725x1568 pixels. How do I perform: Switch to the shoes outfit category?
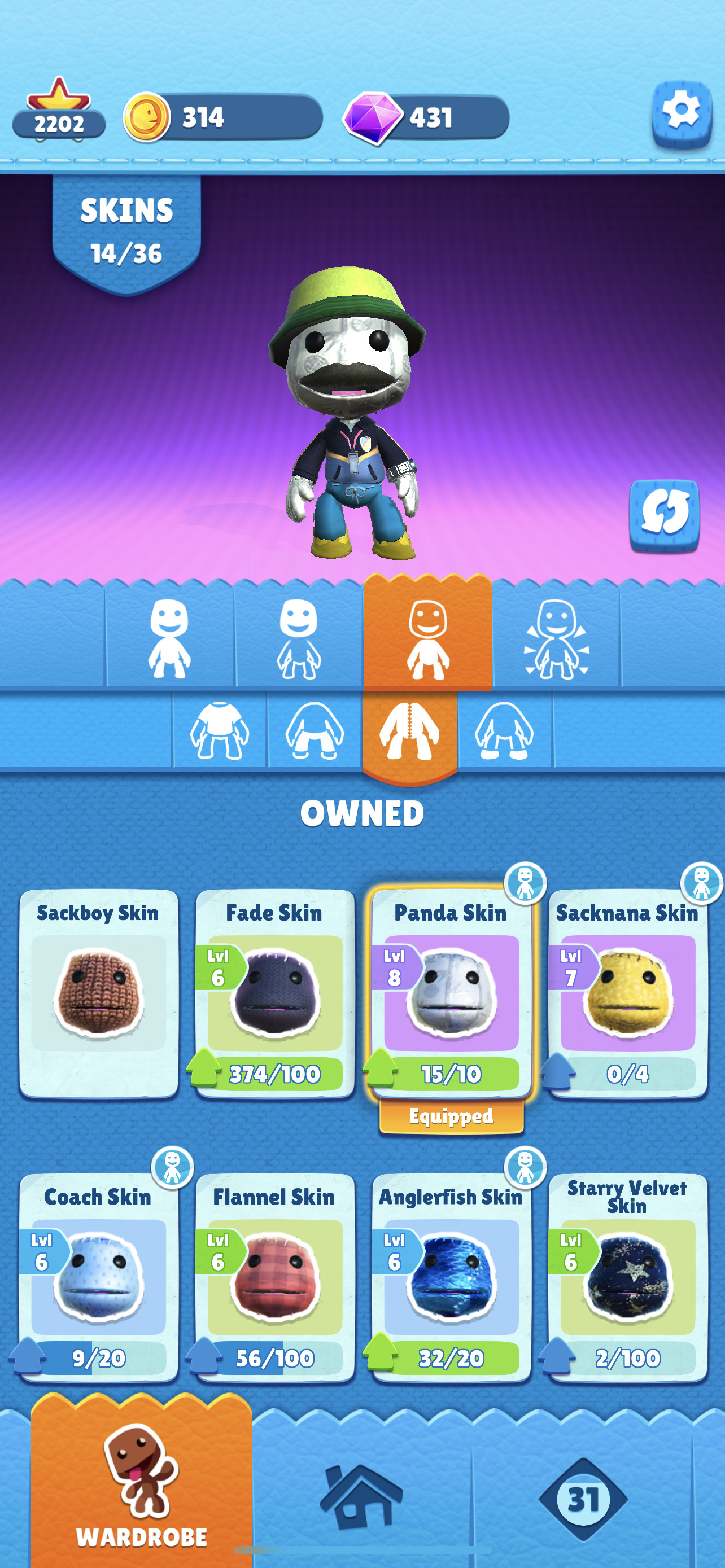point(505,730)
